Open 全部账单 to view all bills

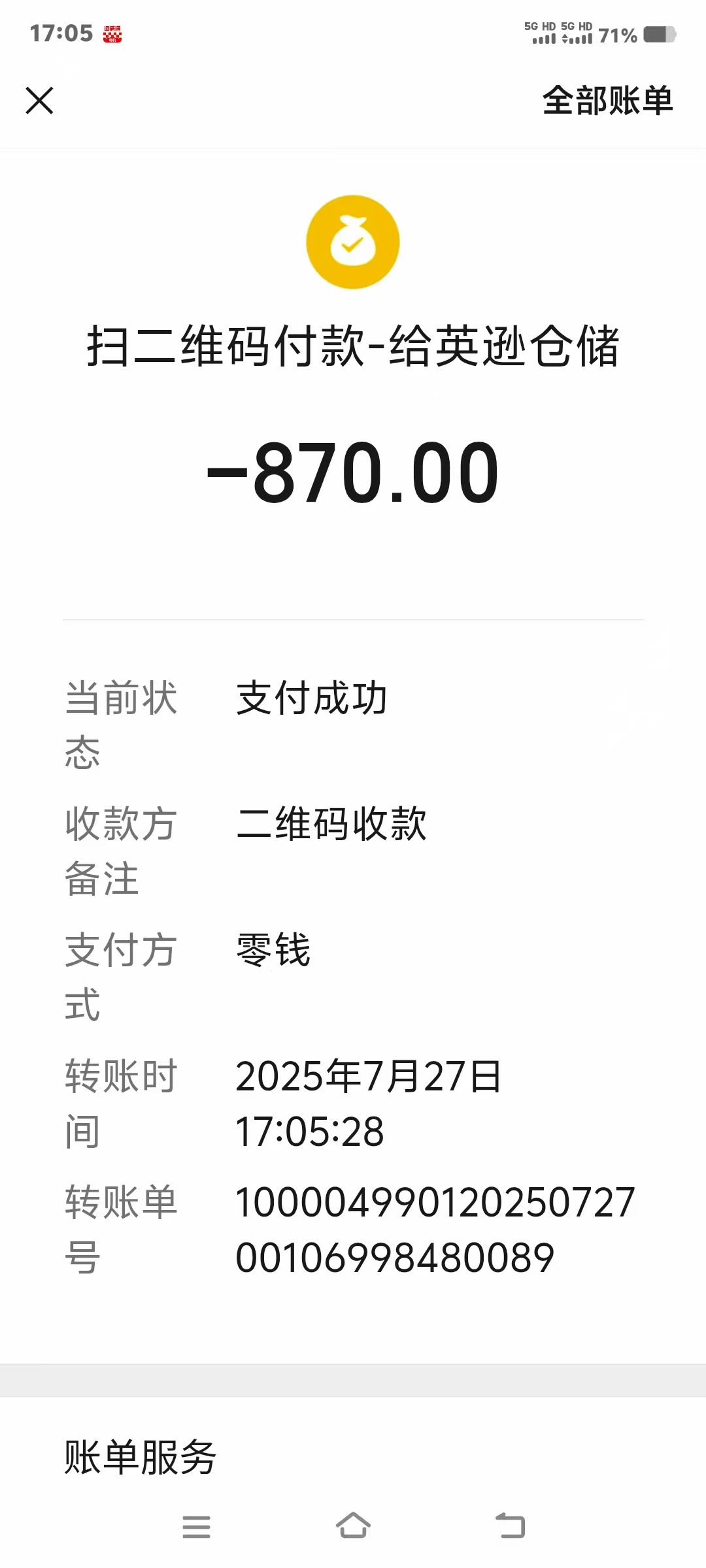[607, 101]
